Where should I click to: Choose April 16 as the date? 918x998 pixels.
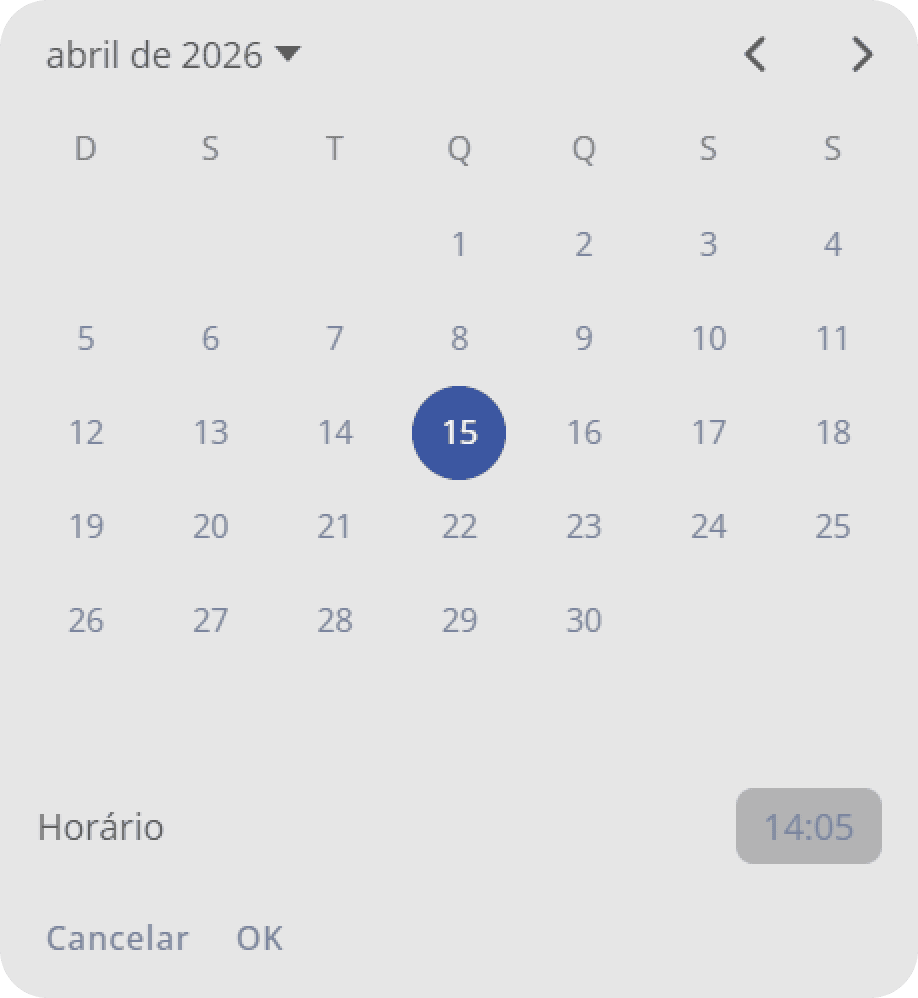pos(584,433)
